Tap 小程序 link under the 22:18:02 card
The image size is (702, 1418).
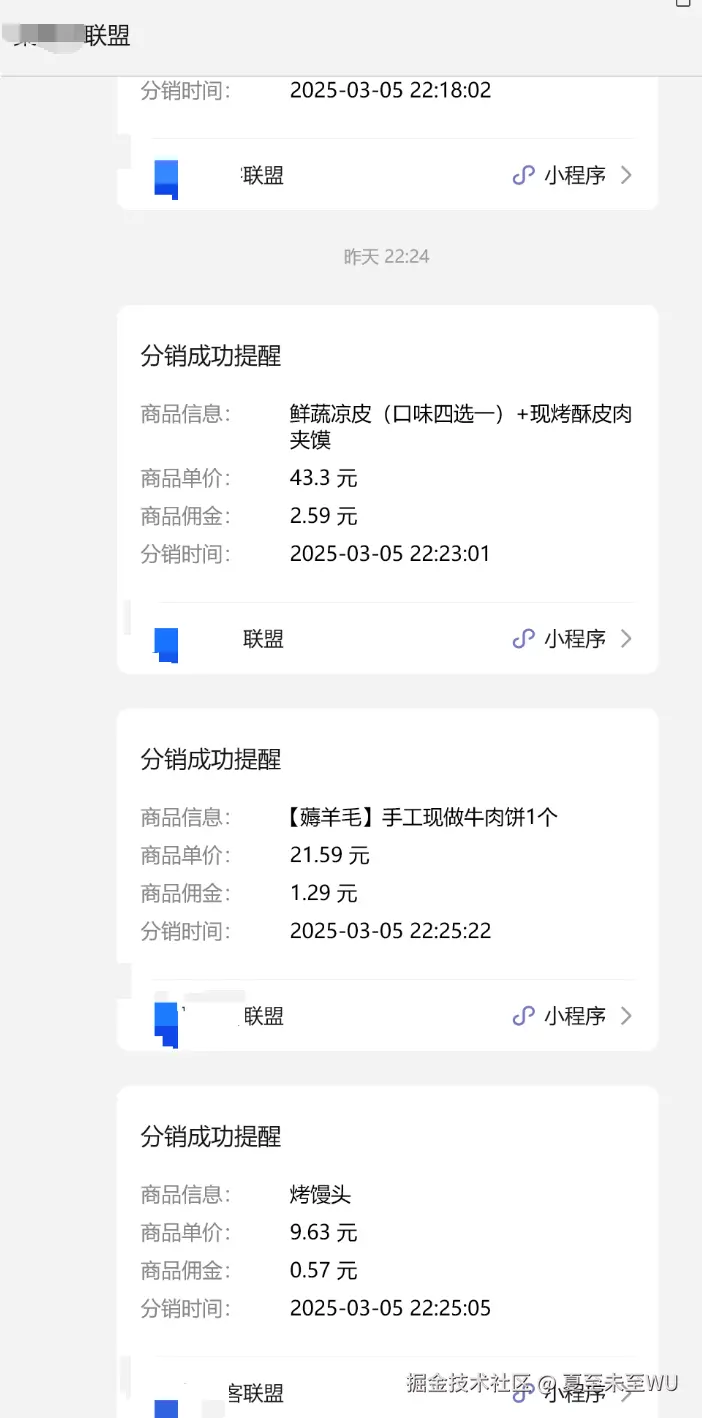(x=572, y=176)
